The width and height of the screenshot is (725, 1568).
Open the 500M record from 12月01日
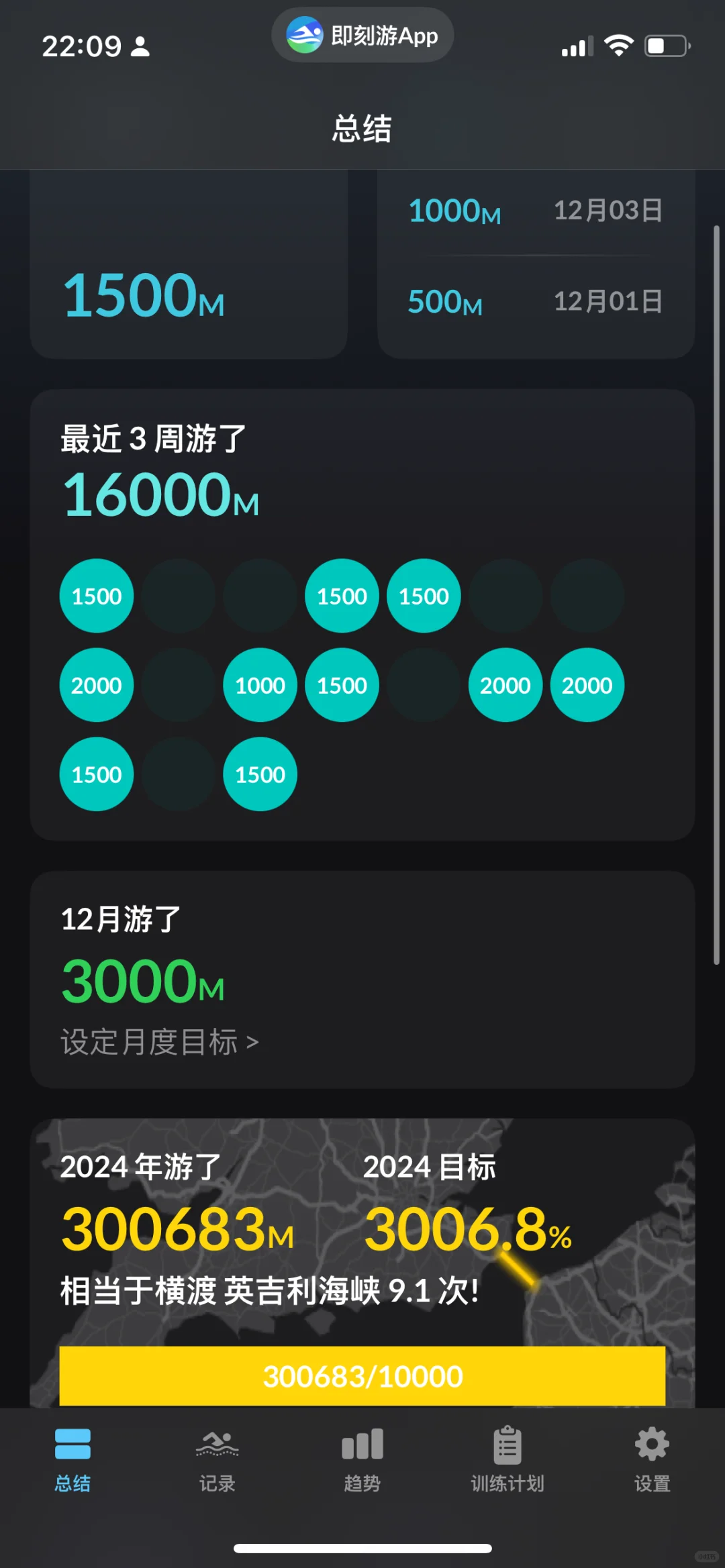click(x=536, y=302)
